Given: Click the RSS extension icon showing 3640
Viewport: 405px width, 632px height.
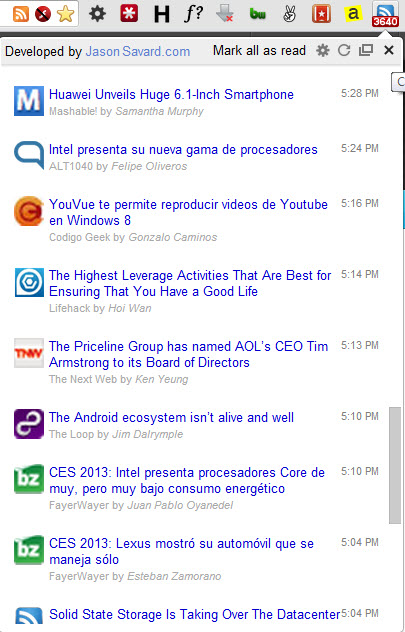Looking at the screenshot, I should pyautogui.click(x=385, y=15).
